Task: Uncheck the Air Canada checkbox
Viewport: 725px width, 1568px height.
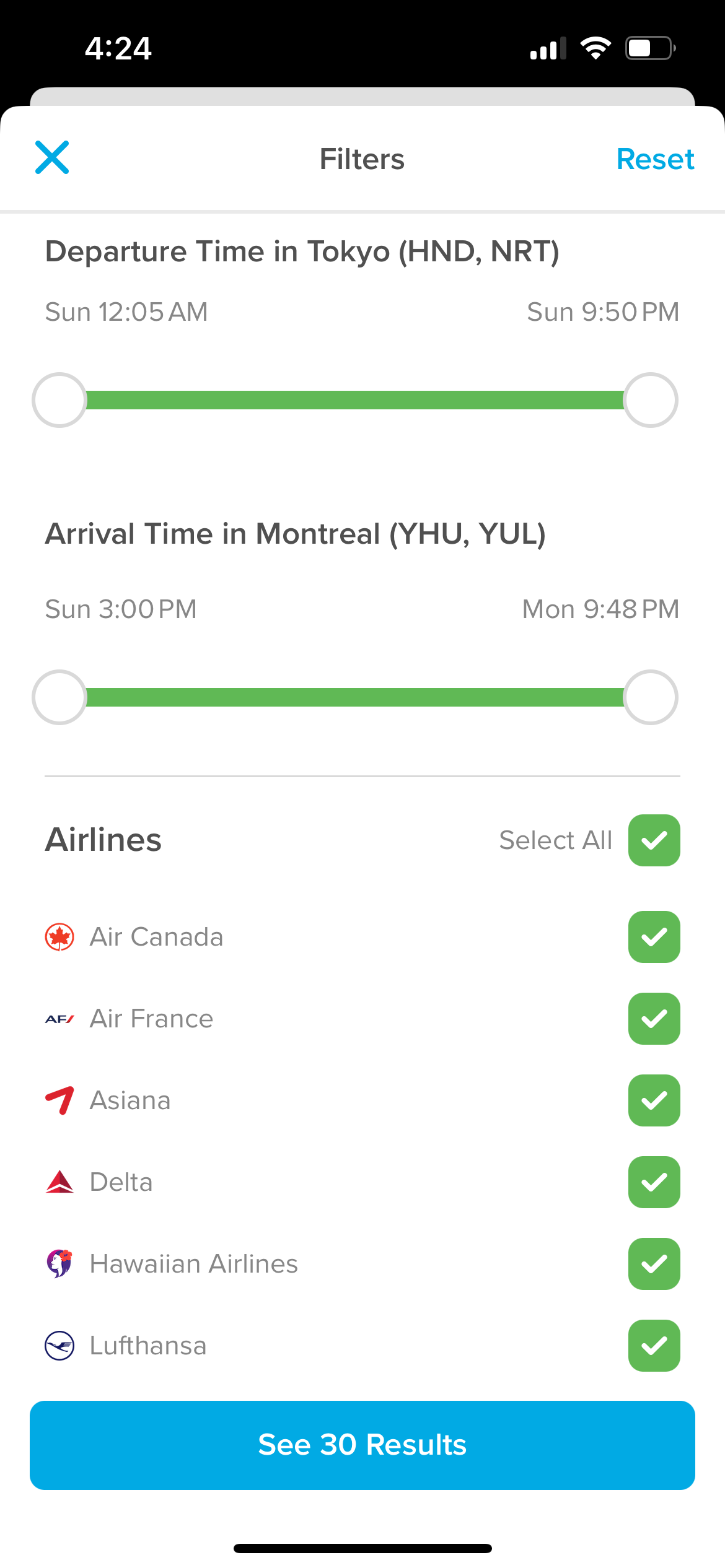Action: [x=654, y=937]
